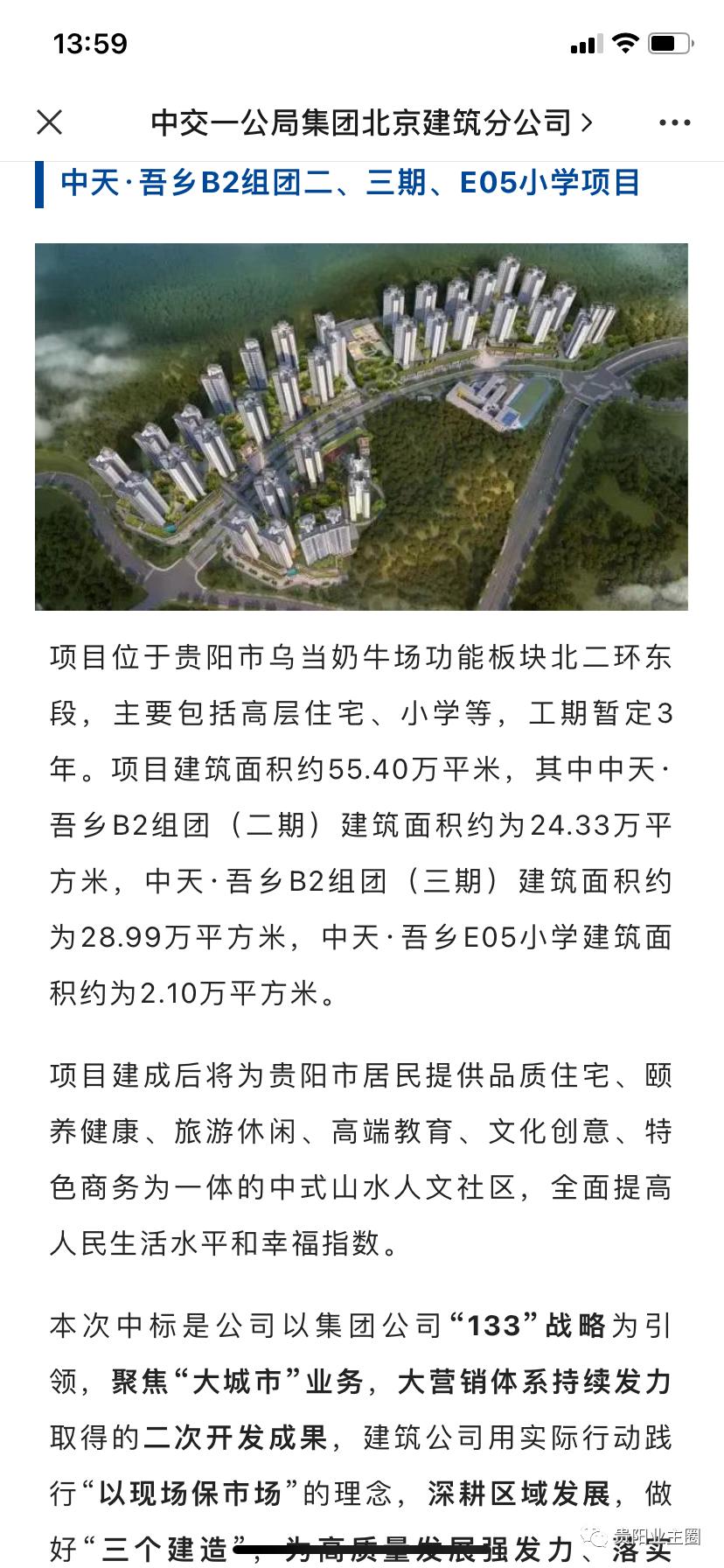Open the three-dot more options menu

pos(673,122)
